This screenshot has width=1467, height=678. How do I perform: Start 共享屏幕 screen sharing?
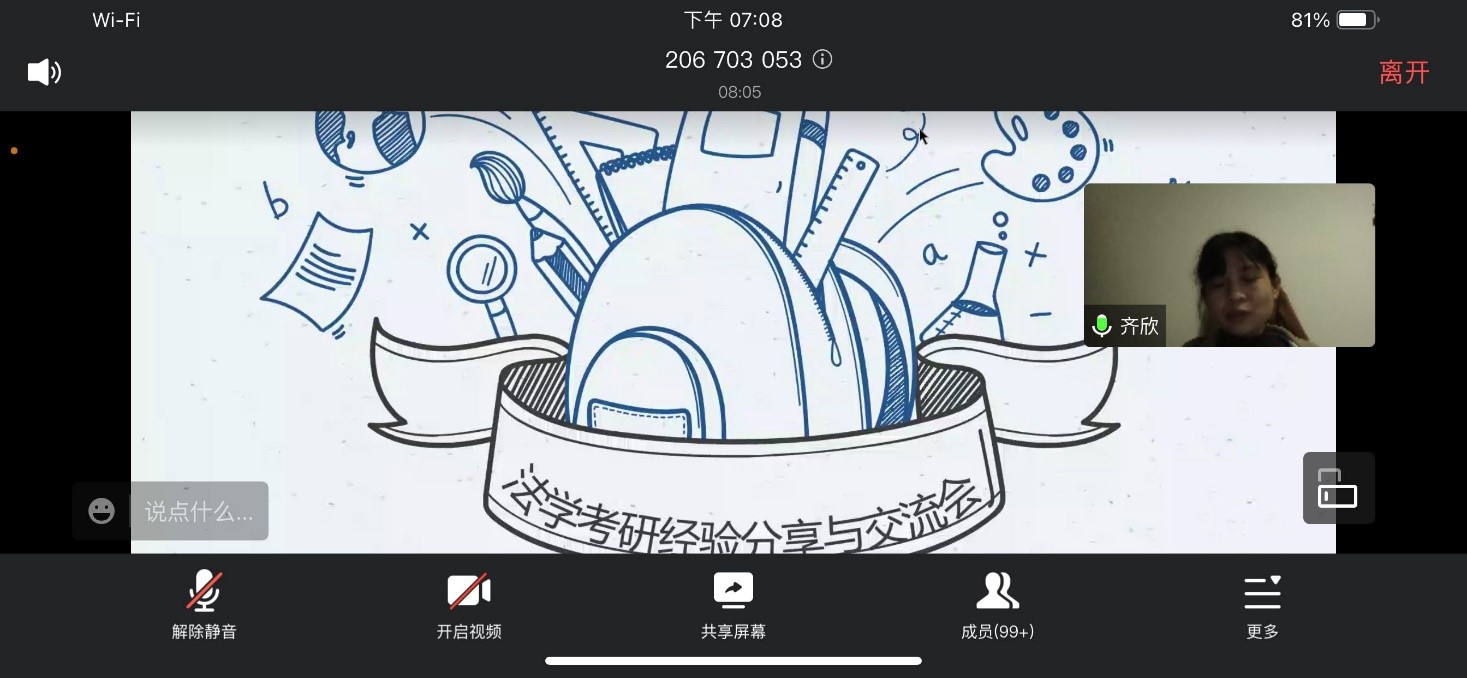click(733, 604)
